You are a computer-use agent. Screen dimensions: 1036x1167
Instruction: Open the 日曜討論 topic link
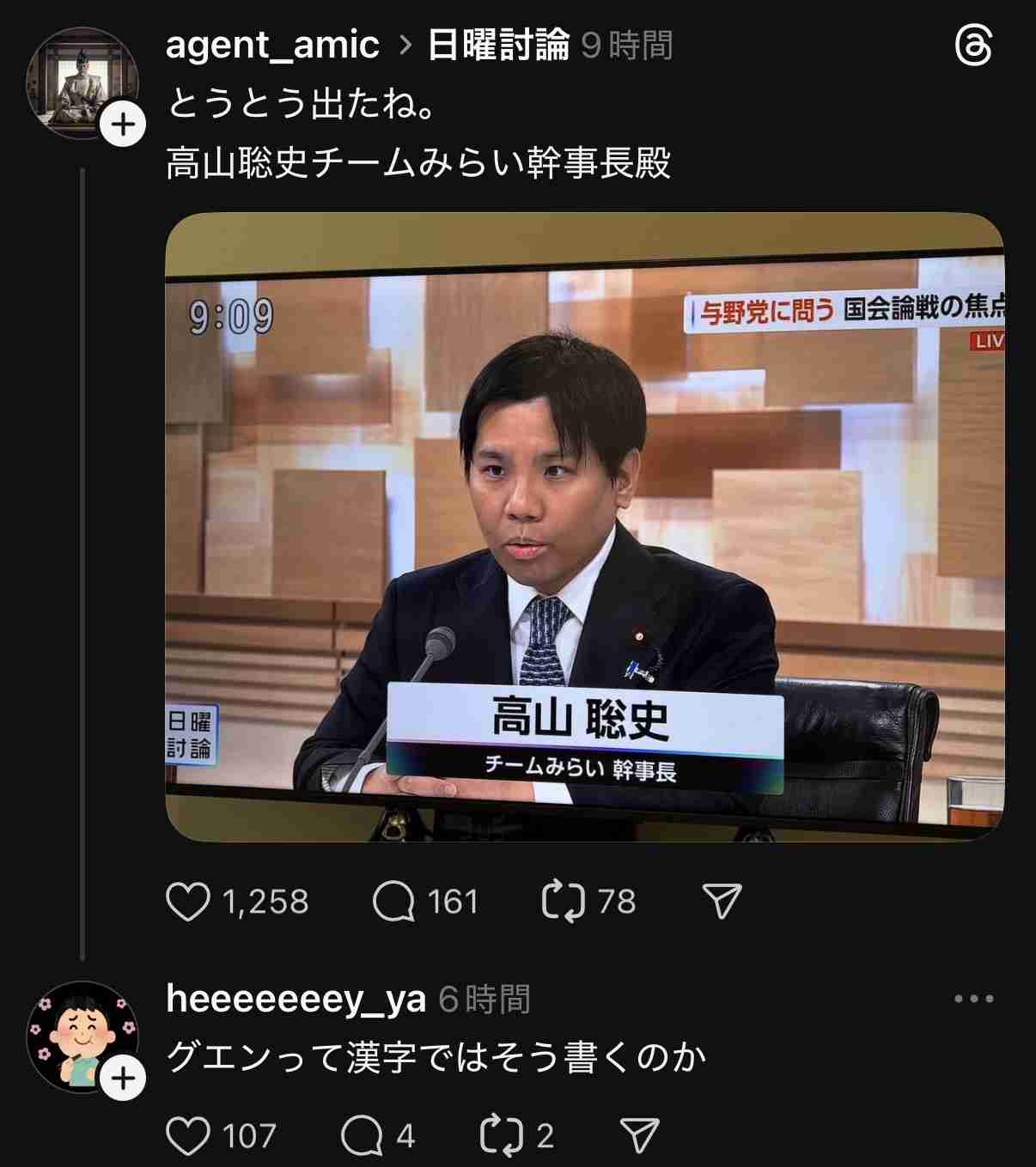498,45
